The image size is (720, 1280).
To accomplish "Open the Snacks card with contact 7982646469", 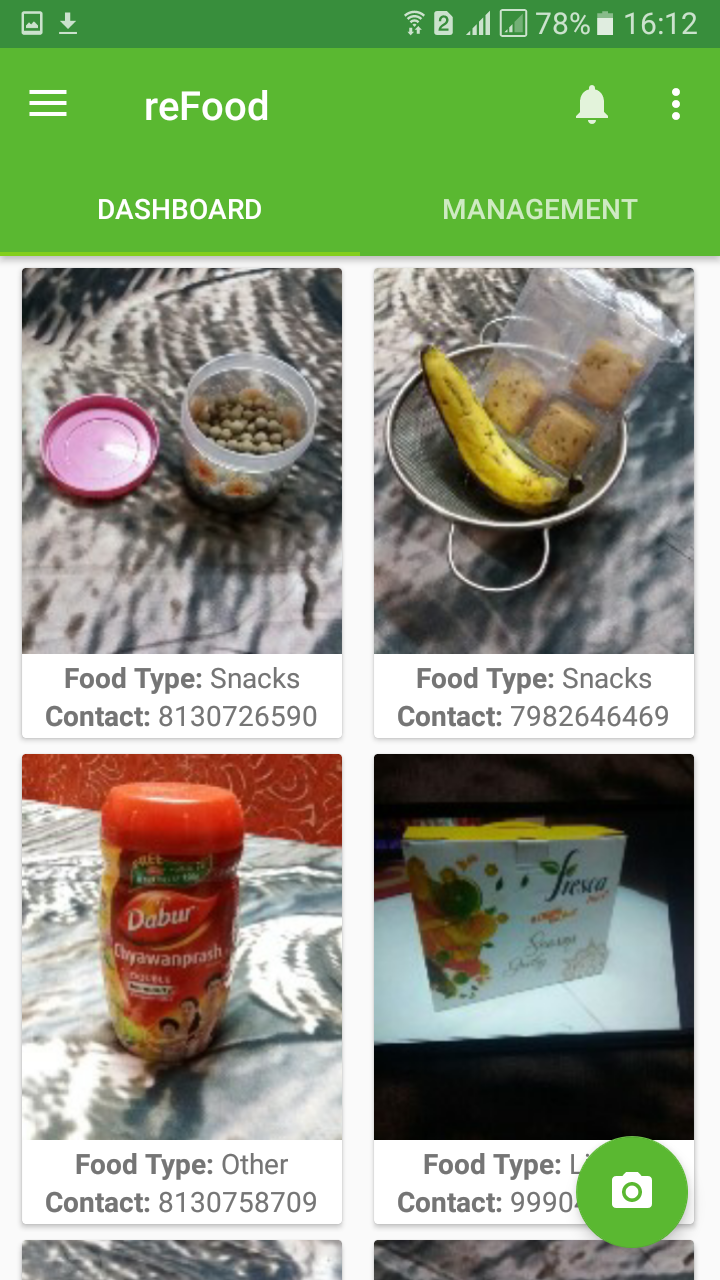I will tap(534, 500).
